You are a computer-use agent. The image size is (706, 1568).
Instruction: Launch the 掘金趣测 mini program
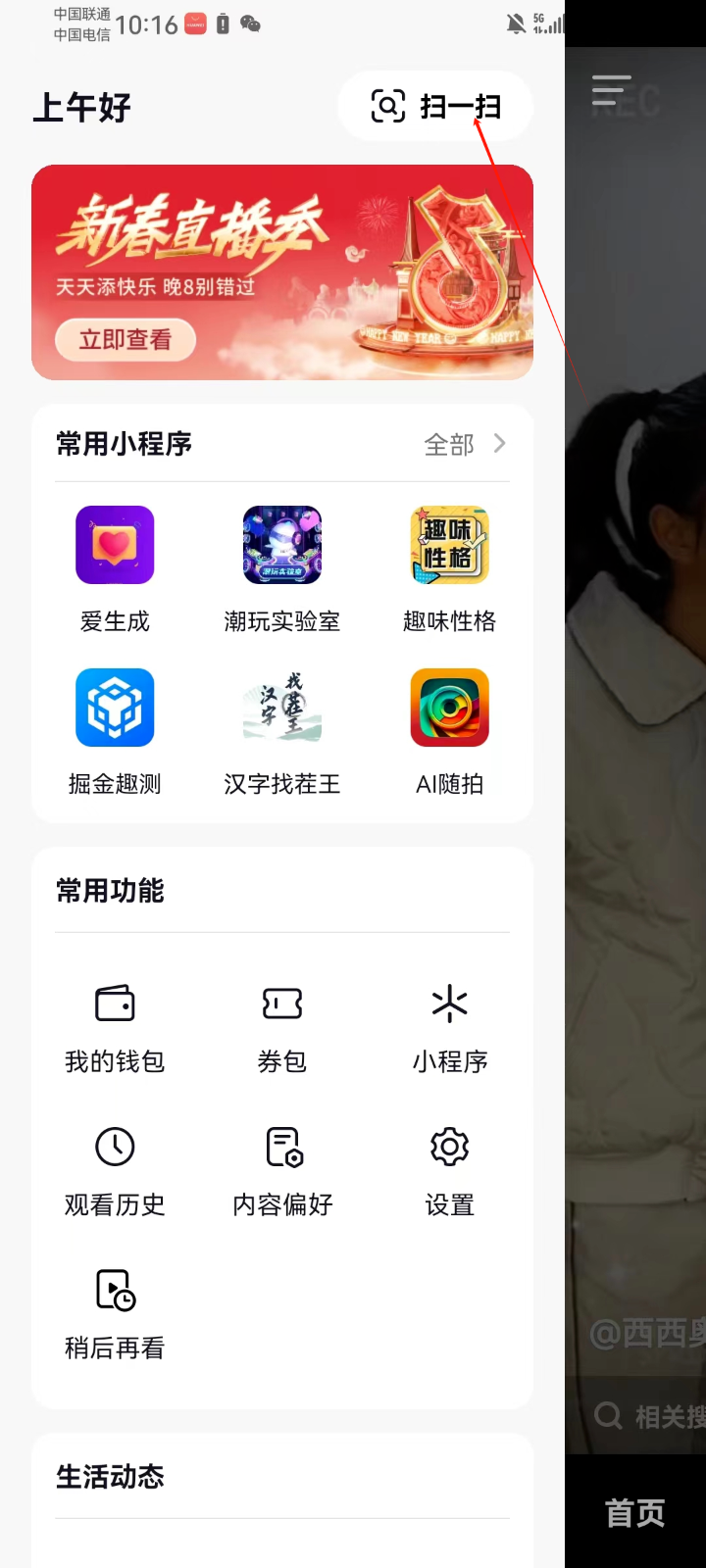coord(115,709)
